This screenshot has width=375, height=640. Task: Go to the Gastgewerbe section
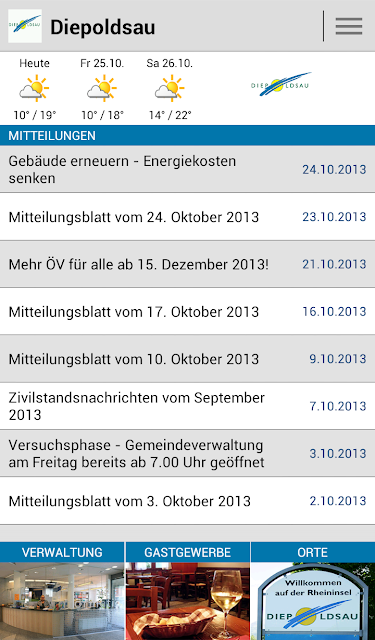(188, 591)
